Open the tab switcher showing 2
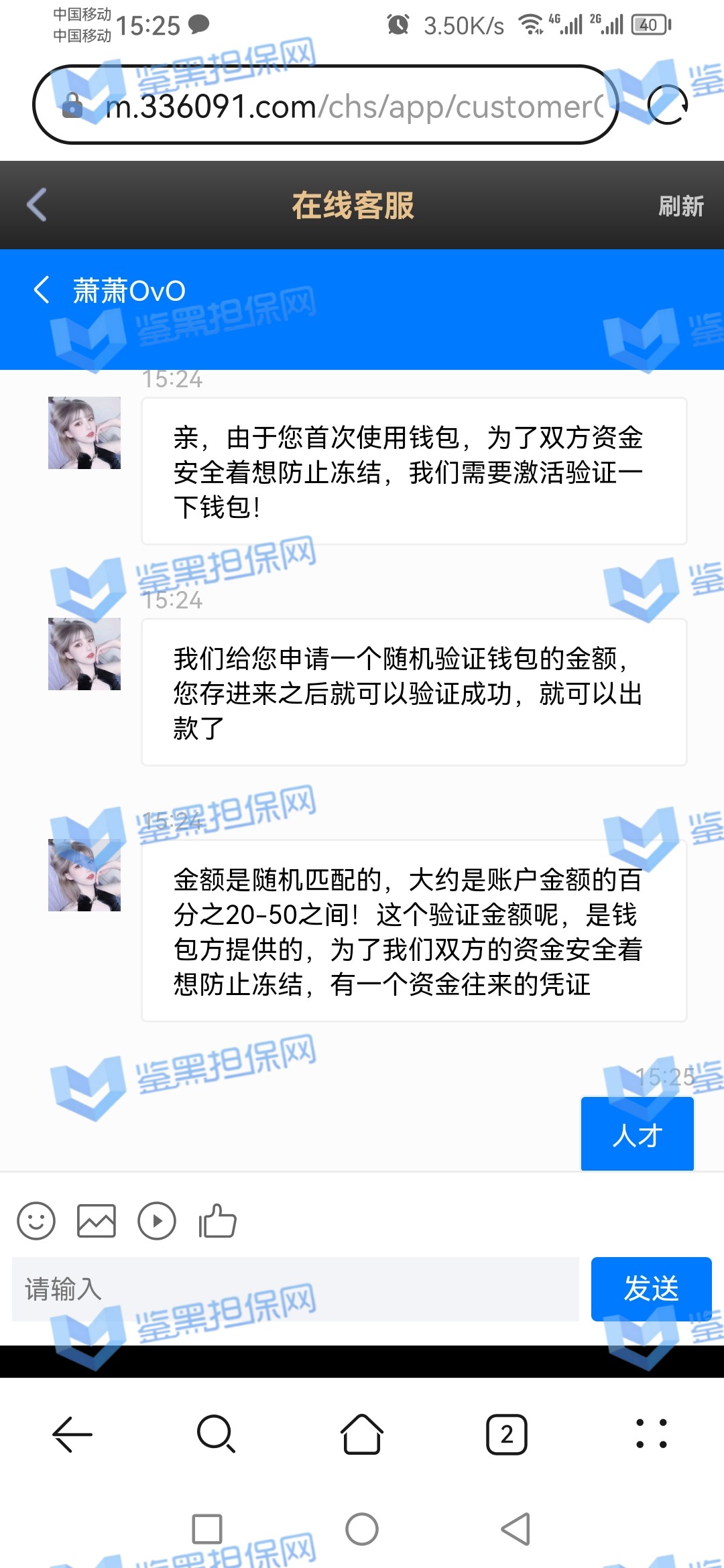 coord(507,1434)
